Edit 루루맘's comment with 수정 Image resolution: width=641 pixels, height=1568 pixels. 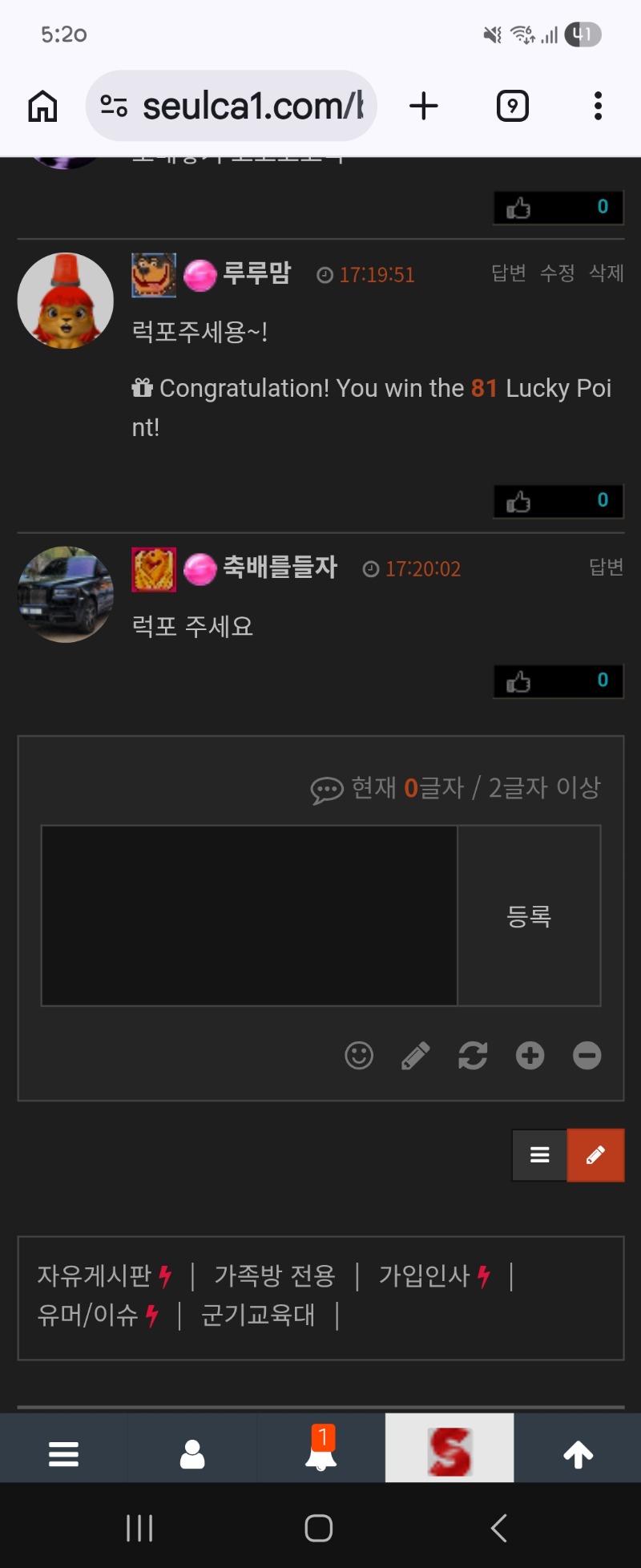(x=557, y=273)
